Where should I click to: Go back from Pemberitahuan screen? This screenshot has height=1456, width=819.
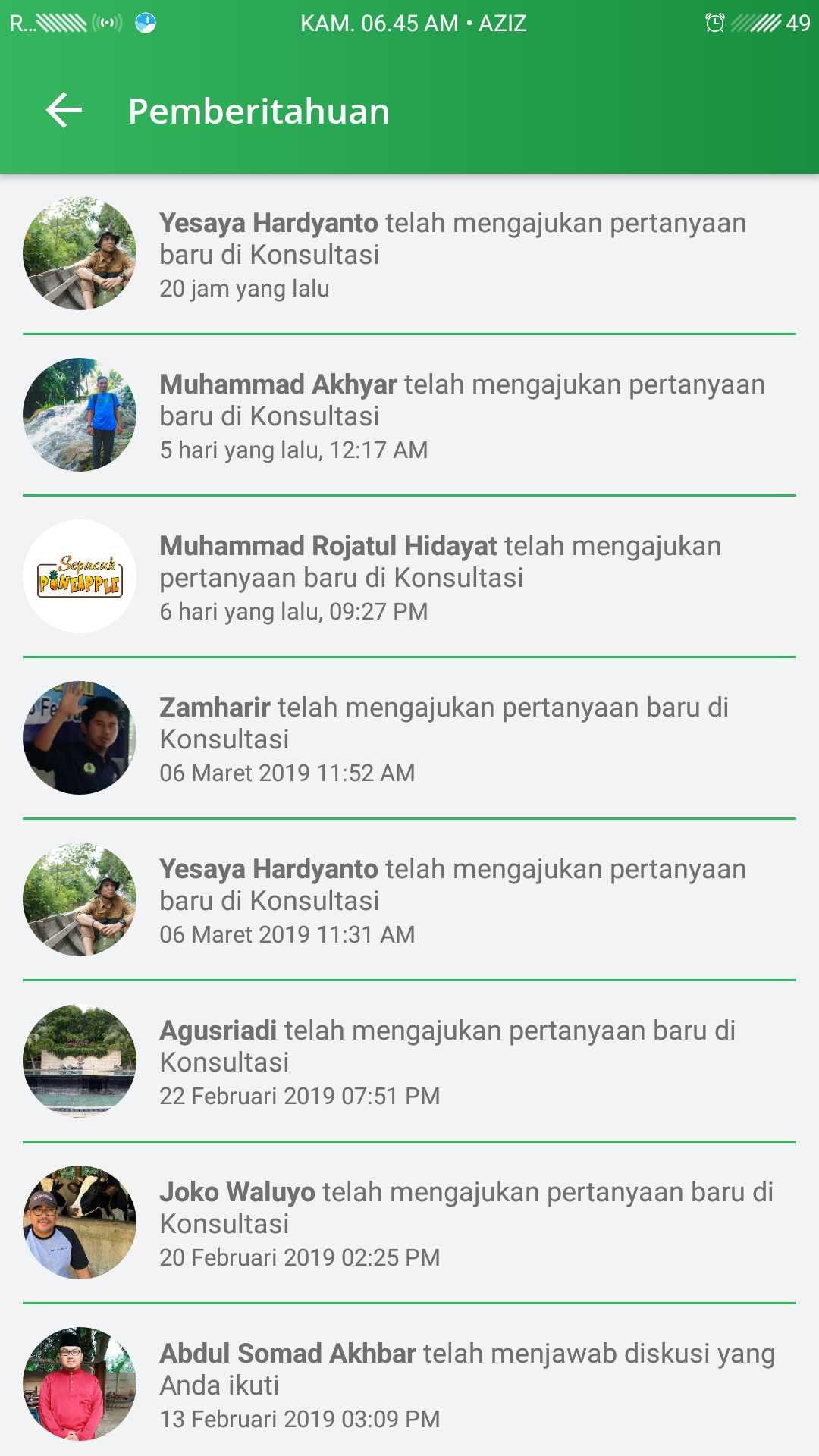(64, 111)
